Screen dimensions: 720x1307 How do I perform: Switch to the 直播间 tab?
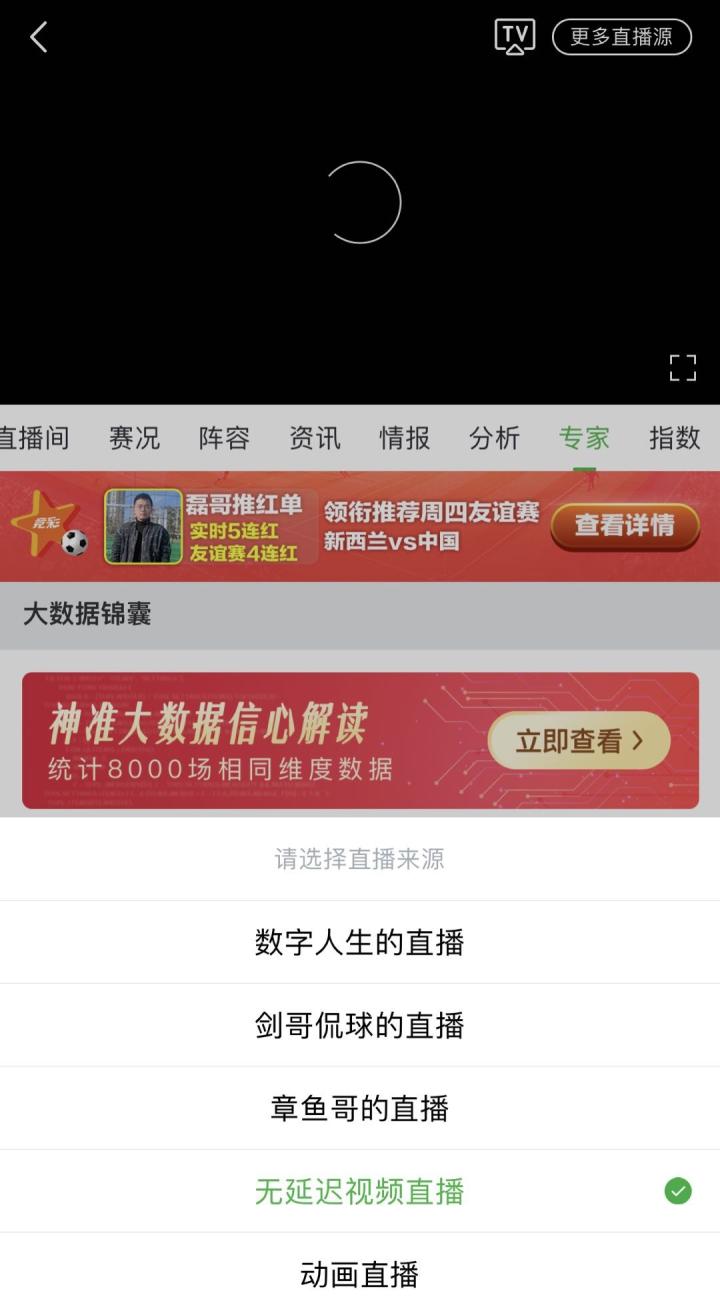(35, 438)
